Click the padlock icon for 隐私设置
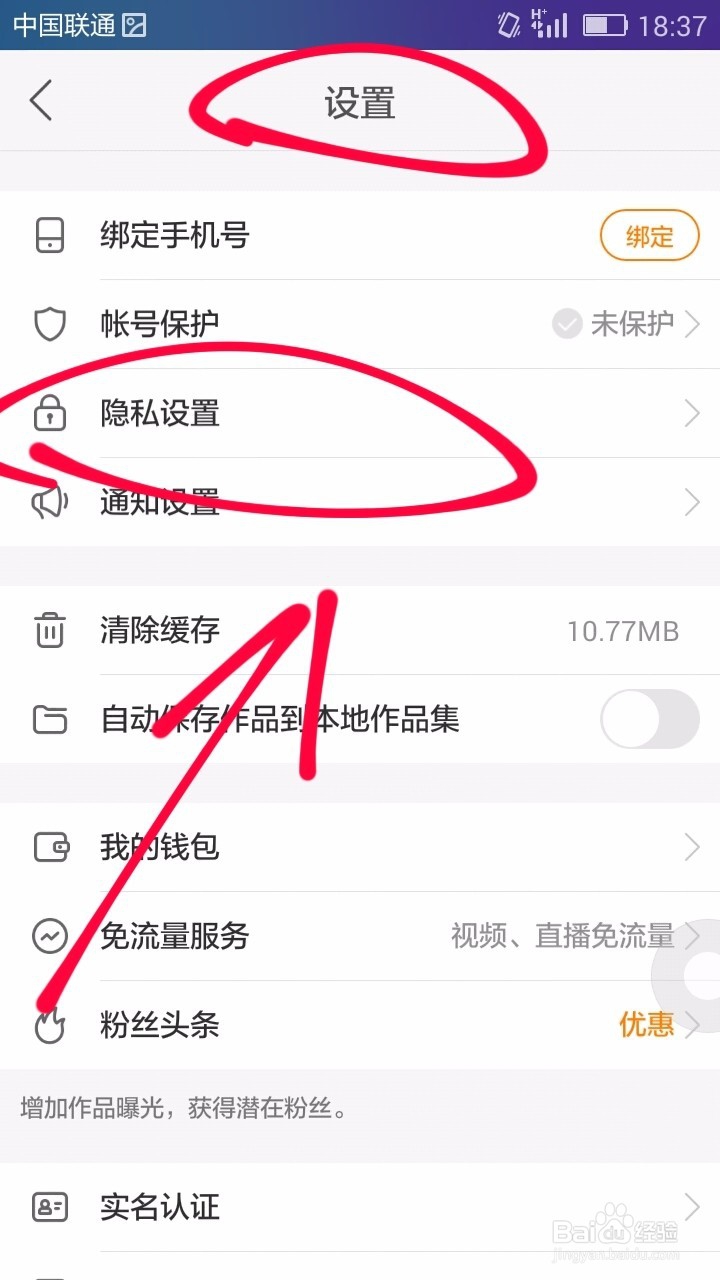This screenshot has width=720, height=1280. click(49, 413)
